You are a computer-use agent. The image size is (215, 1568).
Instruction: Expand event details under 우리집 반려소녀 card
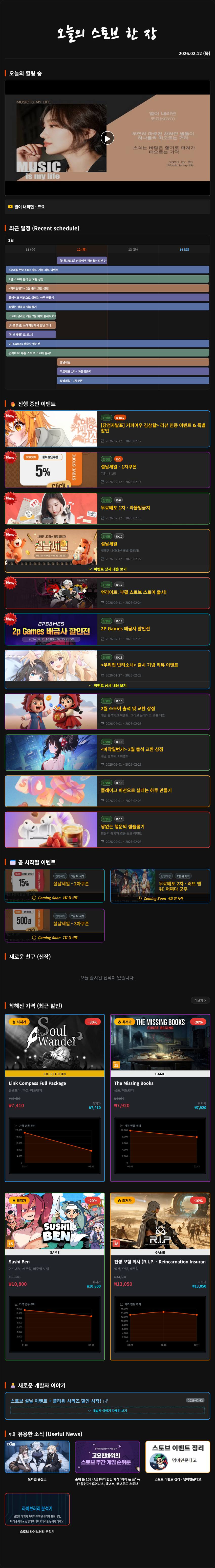click(x=107, y=685)
